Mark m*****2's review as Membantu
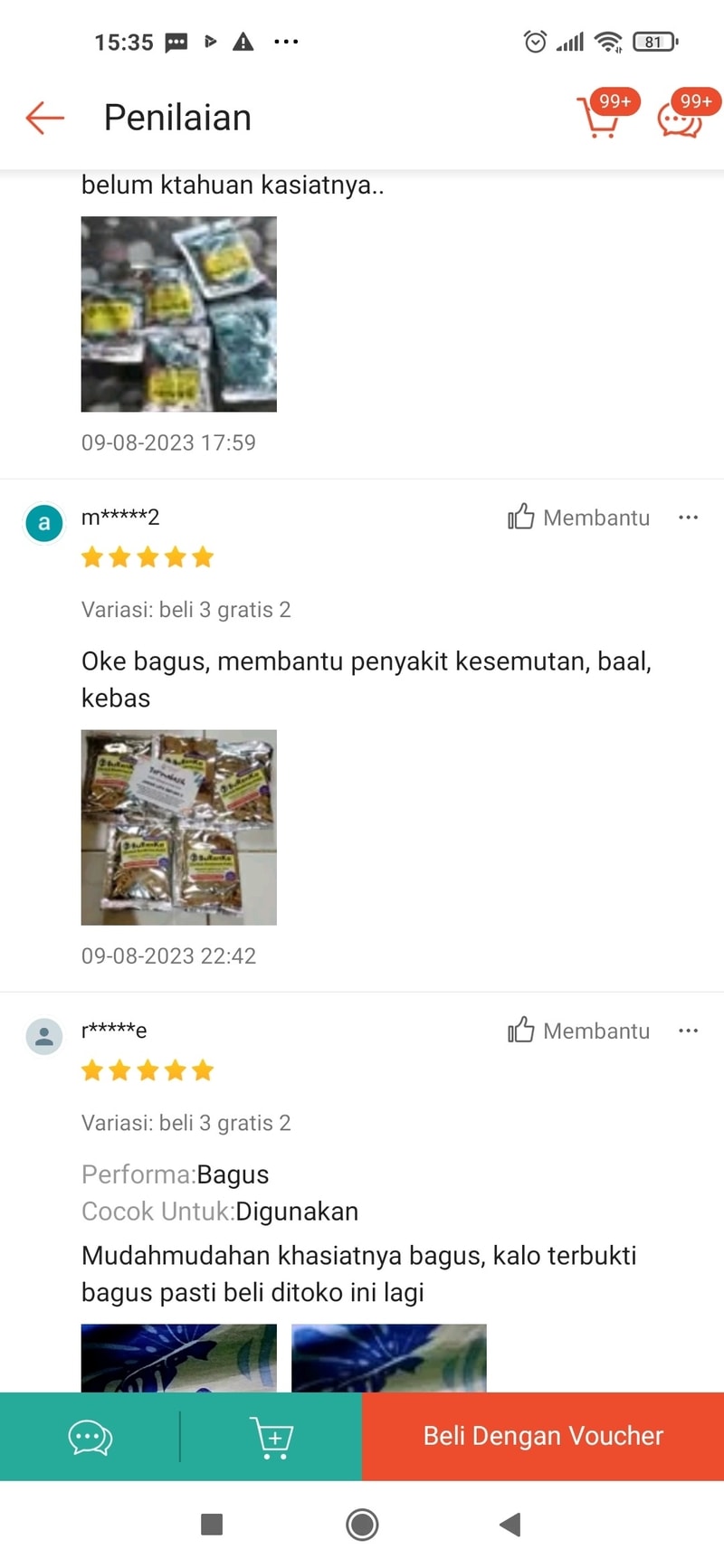Viewport: 724px width, 1568px height. coord(579,518)
